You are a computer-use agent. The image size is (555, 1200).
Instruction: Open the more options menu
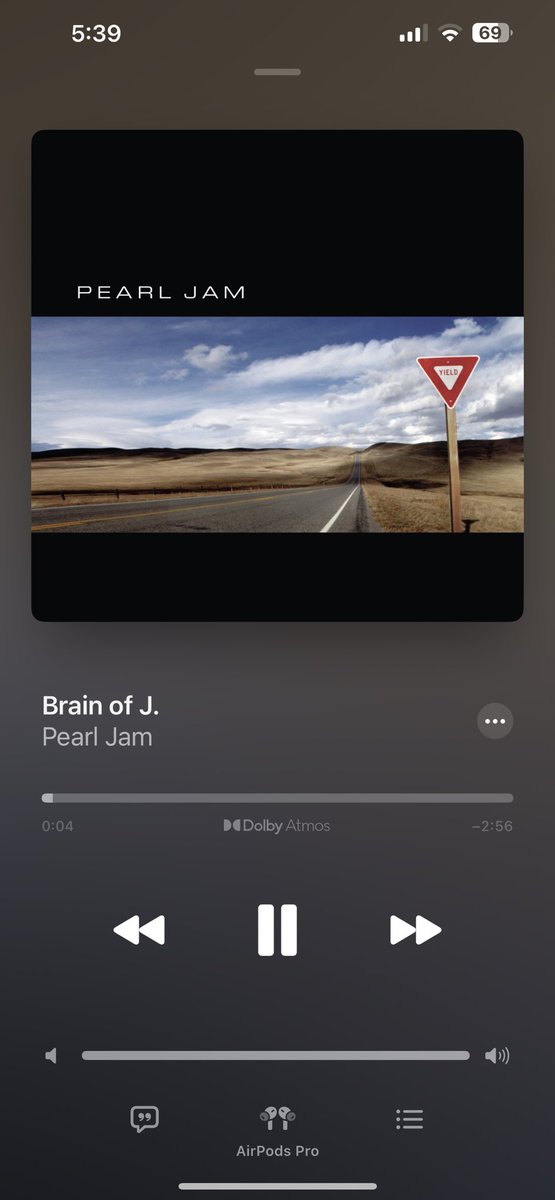tap(495, 721)
